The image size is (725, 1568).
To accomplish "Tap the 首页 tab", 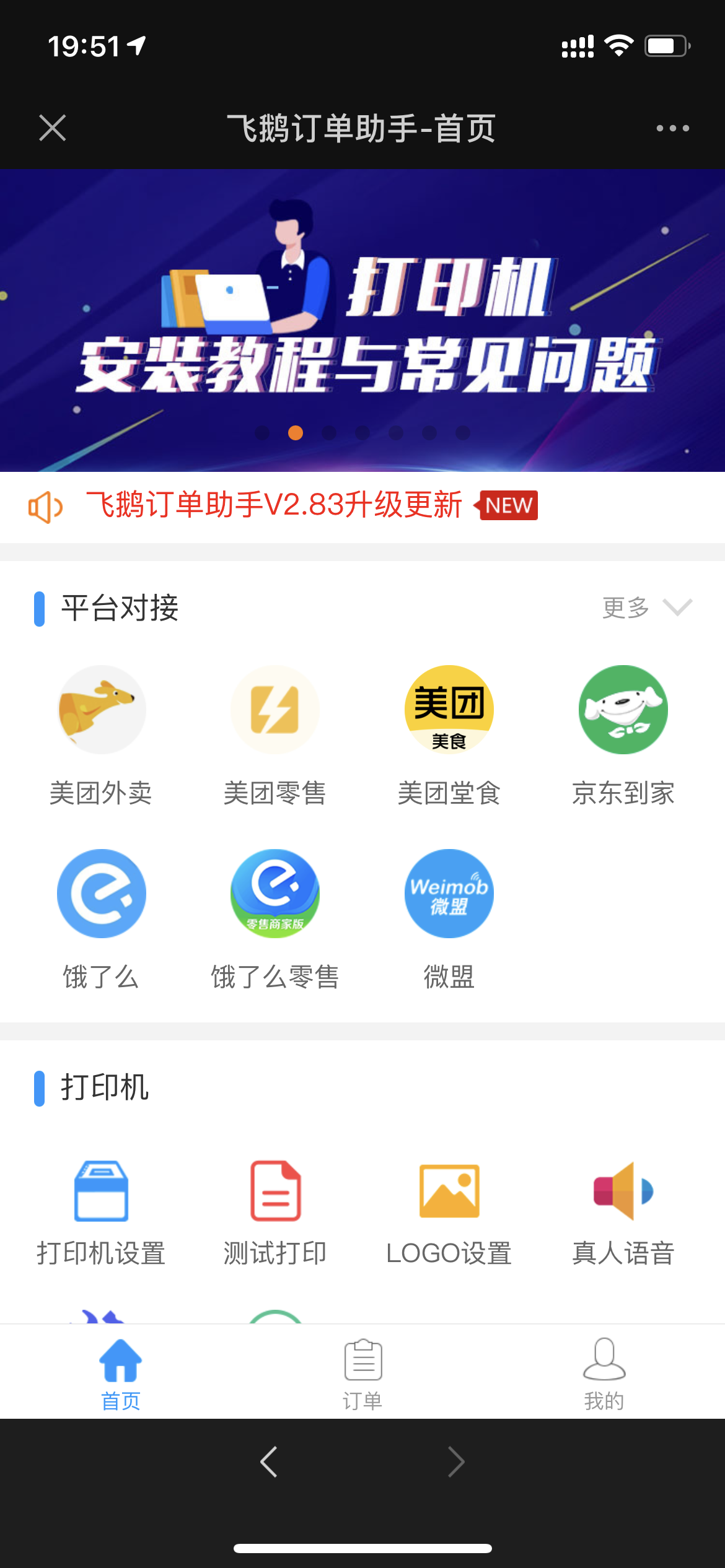I will point(121,1373).
